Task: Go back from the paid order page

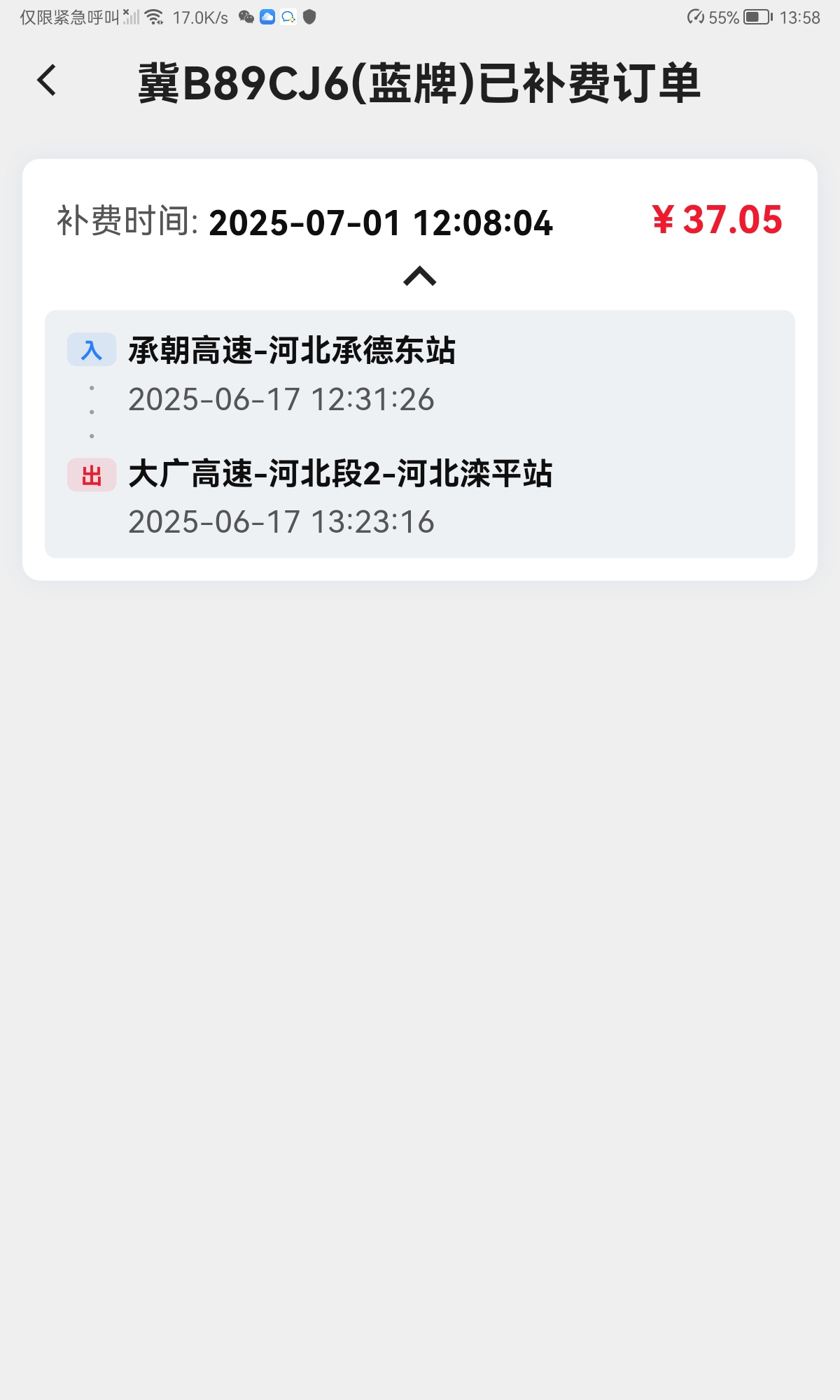Action: [47, 80]
